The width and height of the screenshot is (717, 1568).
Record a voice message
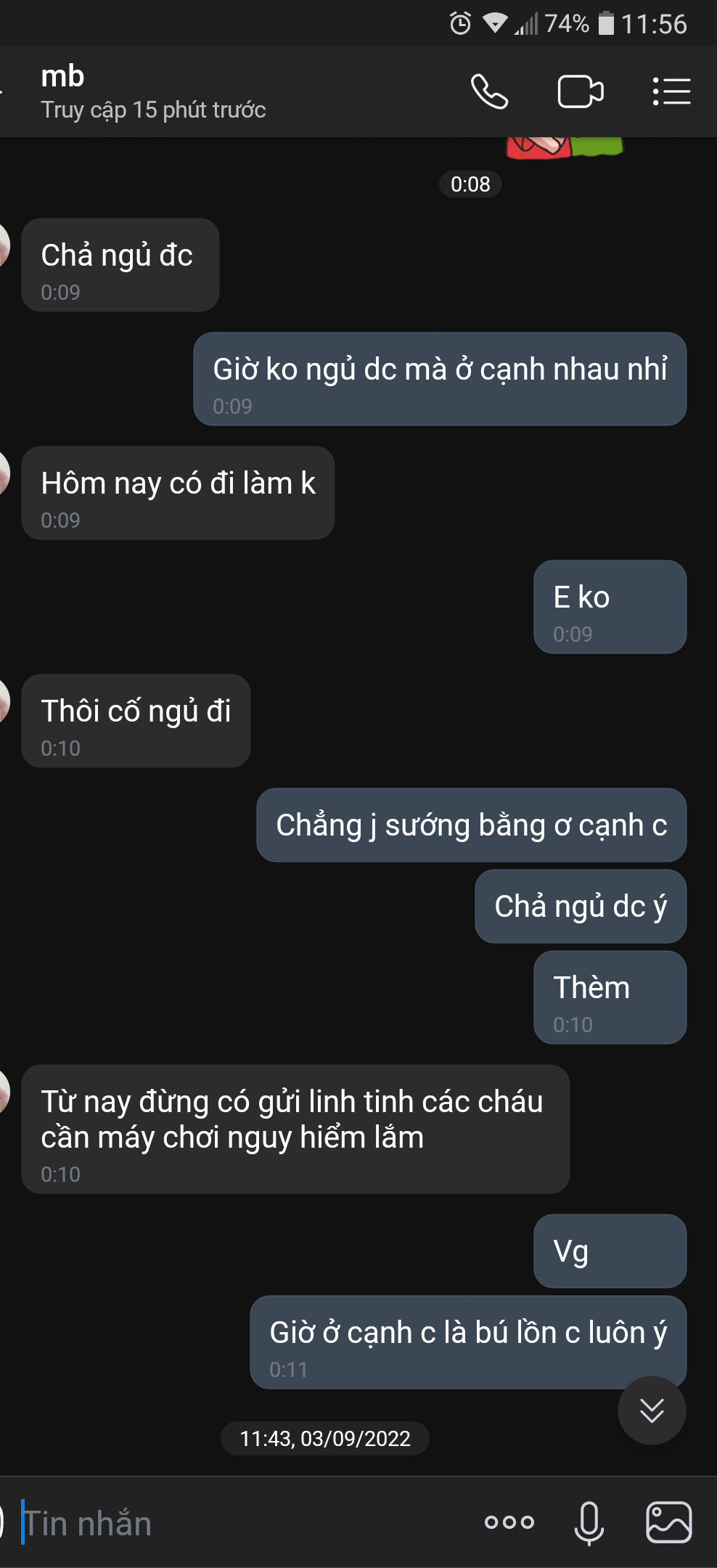(x=589, y=1522)
